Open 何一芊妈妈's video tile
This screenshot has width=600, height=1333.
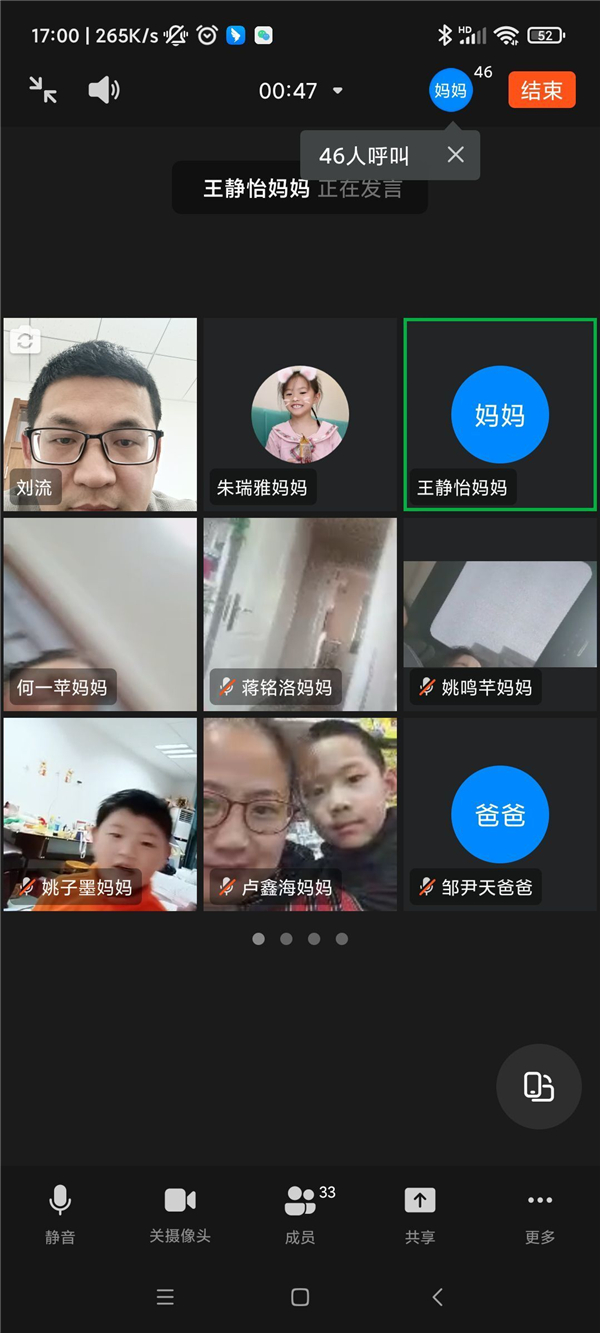(x=100, y=614)
